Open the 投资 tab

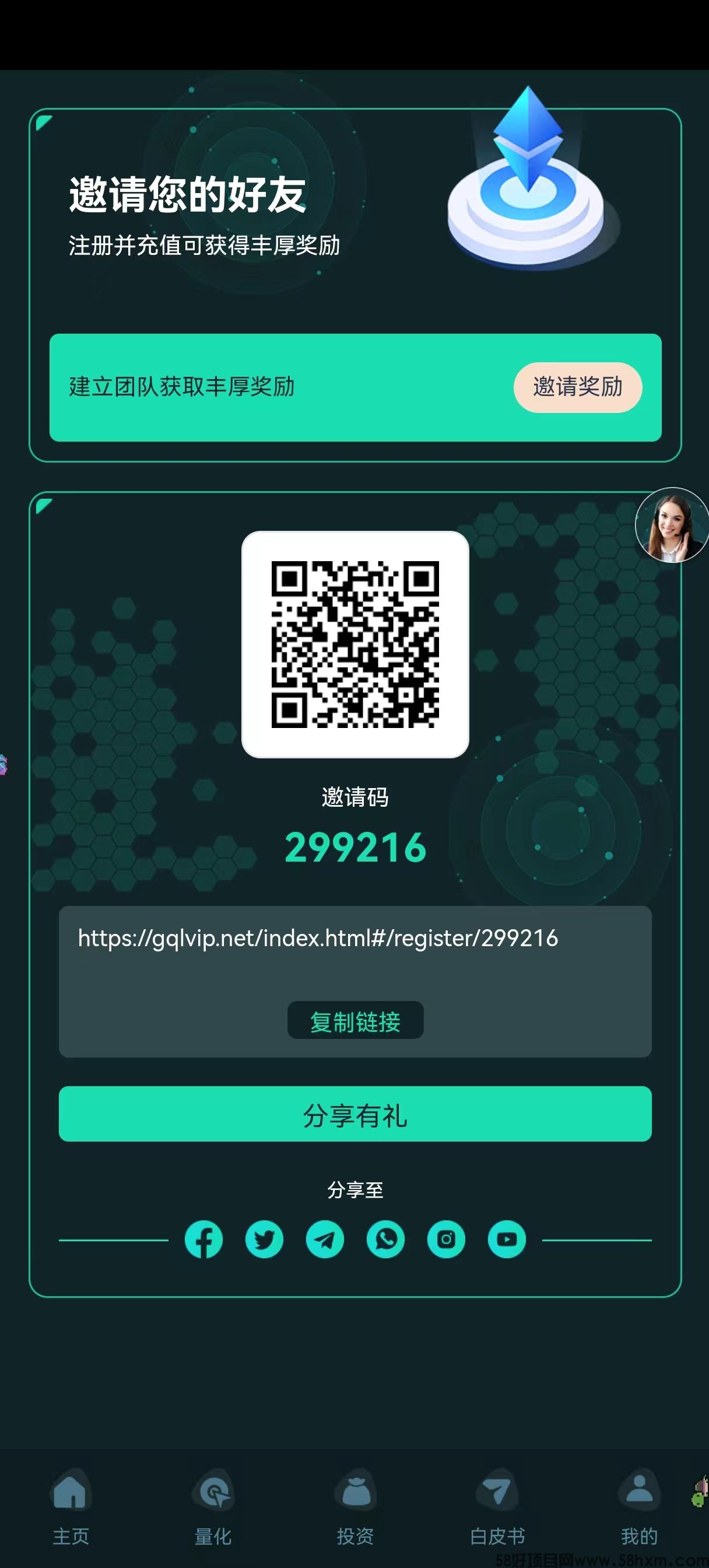[x=356, y=1508]
